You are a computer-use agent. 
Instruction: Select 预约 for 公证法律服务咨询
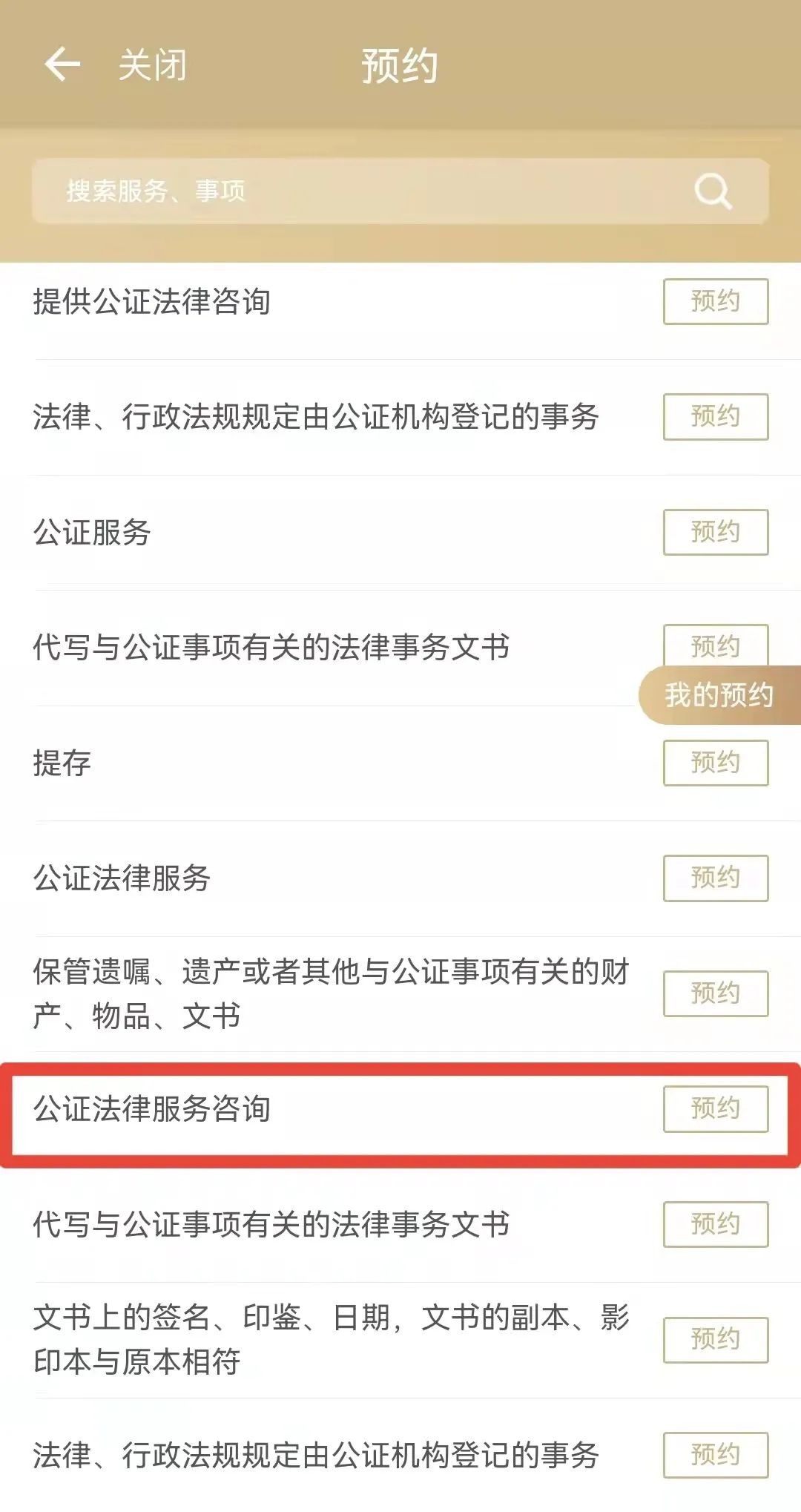click(715, 1108)
